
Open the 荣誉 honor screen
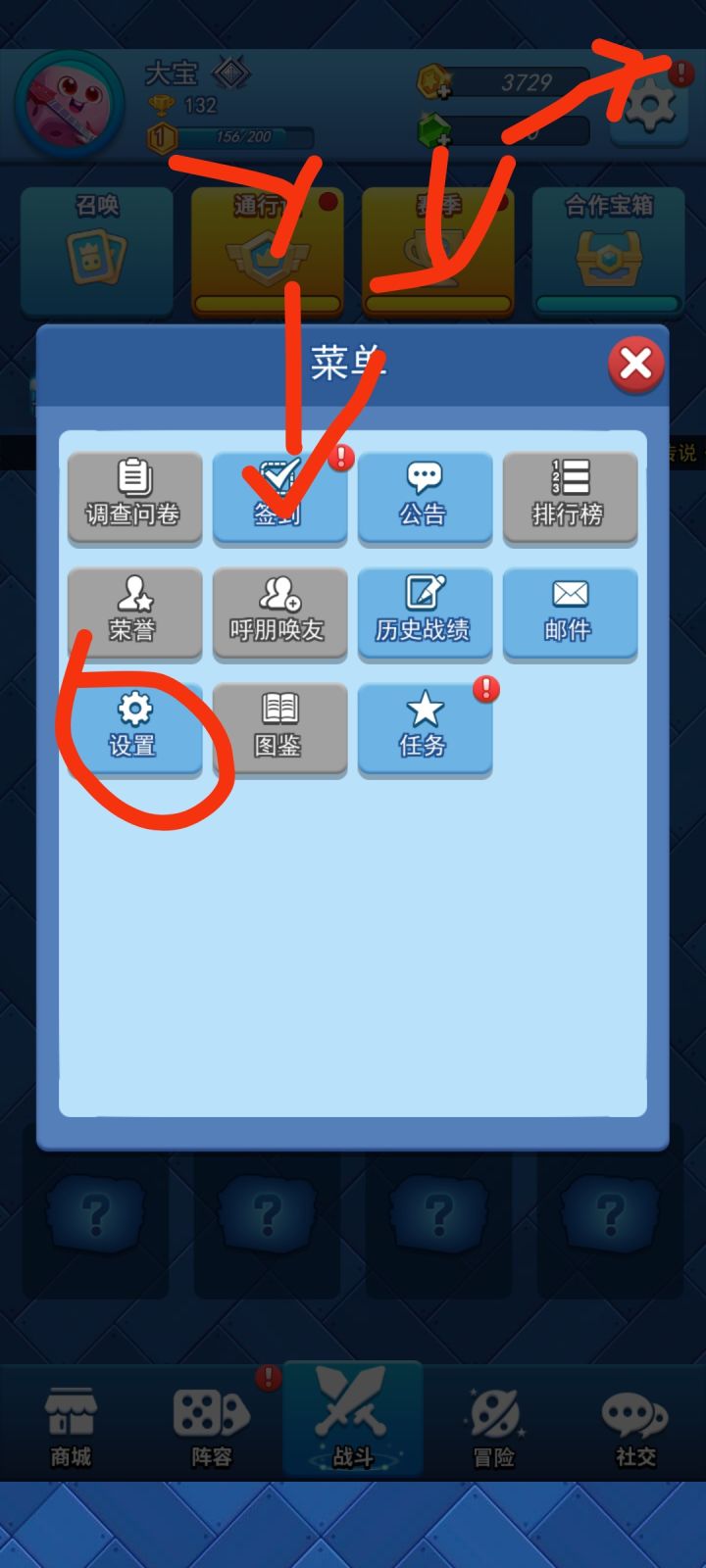[x=134, y=612]
